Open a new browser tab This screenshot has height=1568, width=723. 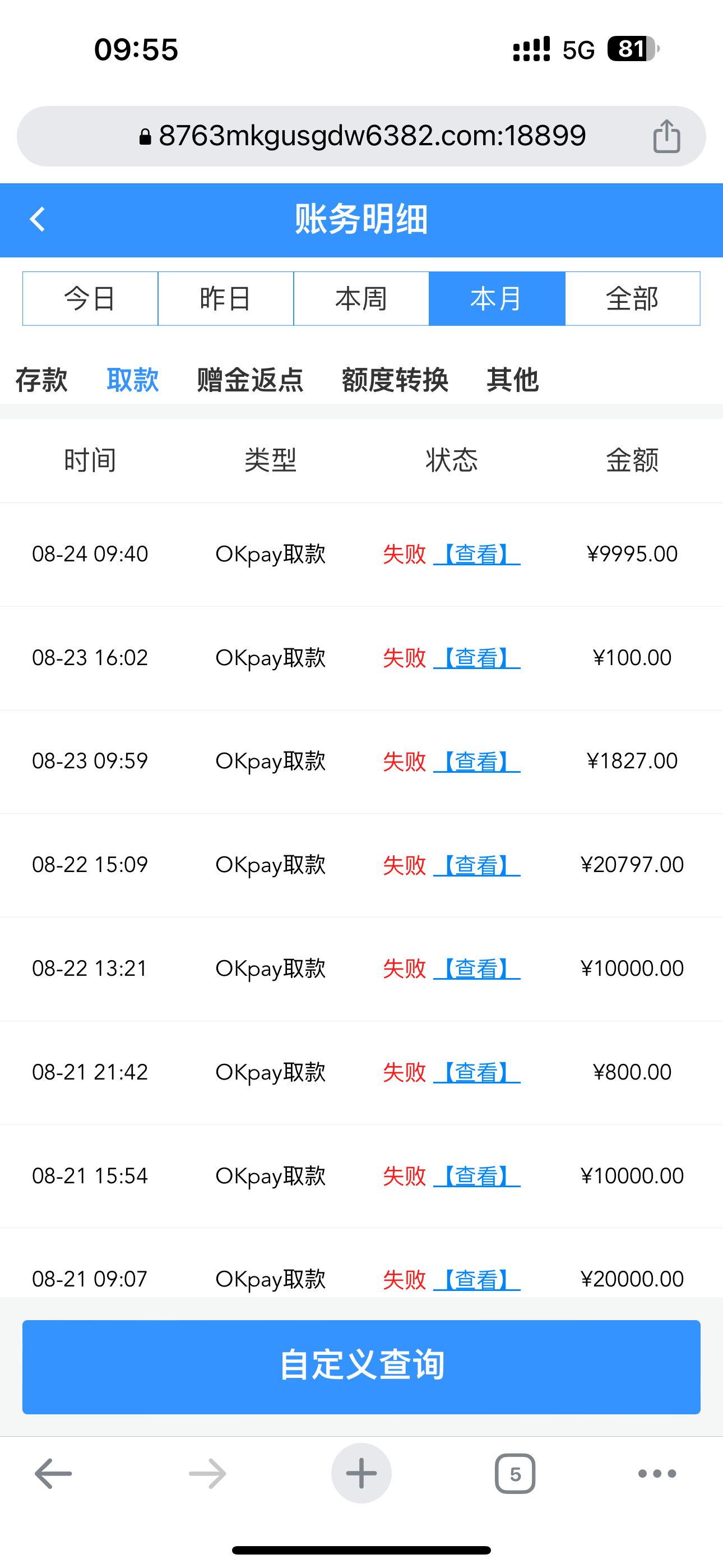click(361, 1474)
